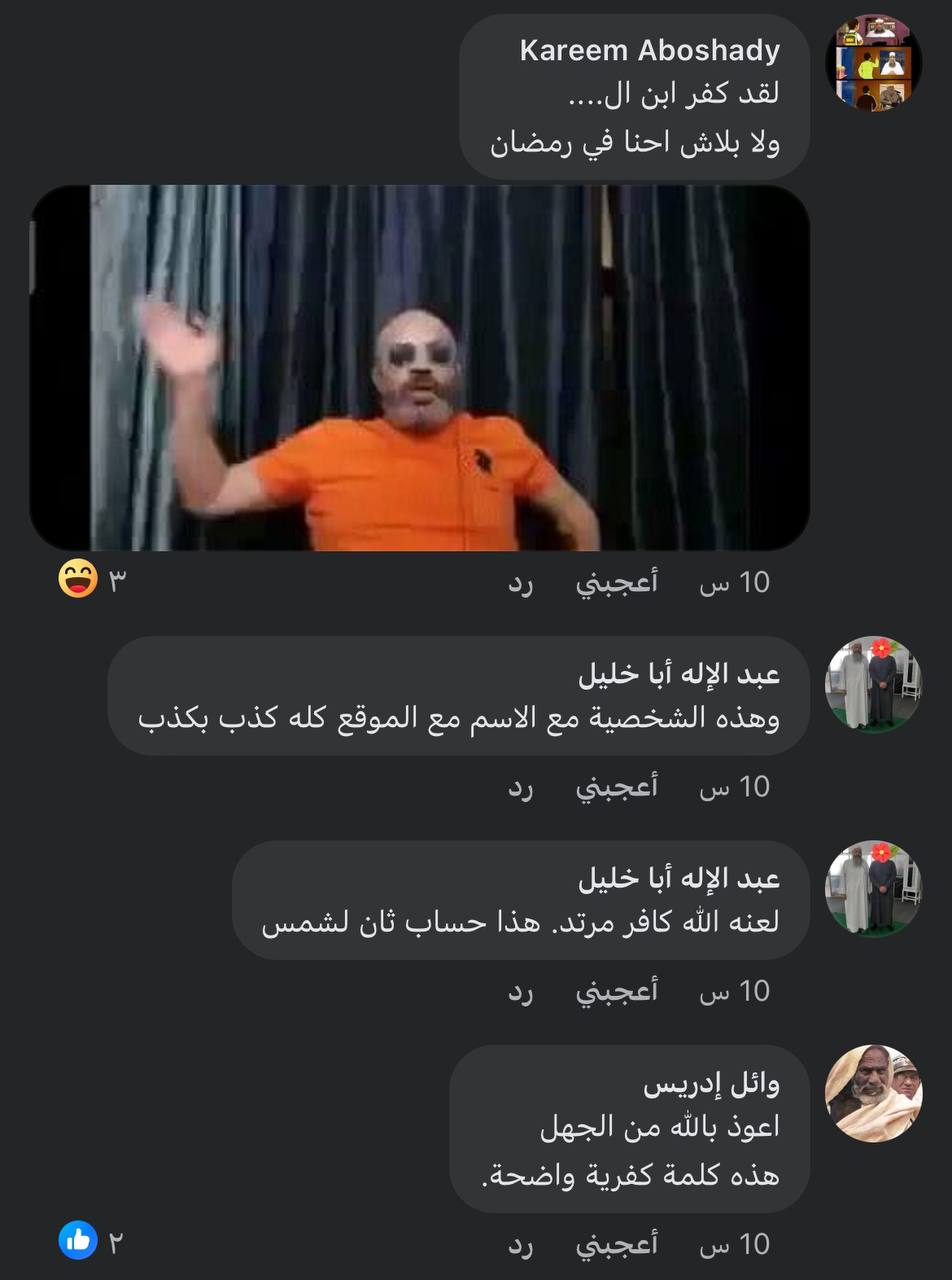Like the comment 'وهذه الشخصية مع الاسم'
Viewport: 952px width, 1280px height.
point(616,788)
